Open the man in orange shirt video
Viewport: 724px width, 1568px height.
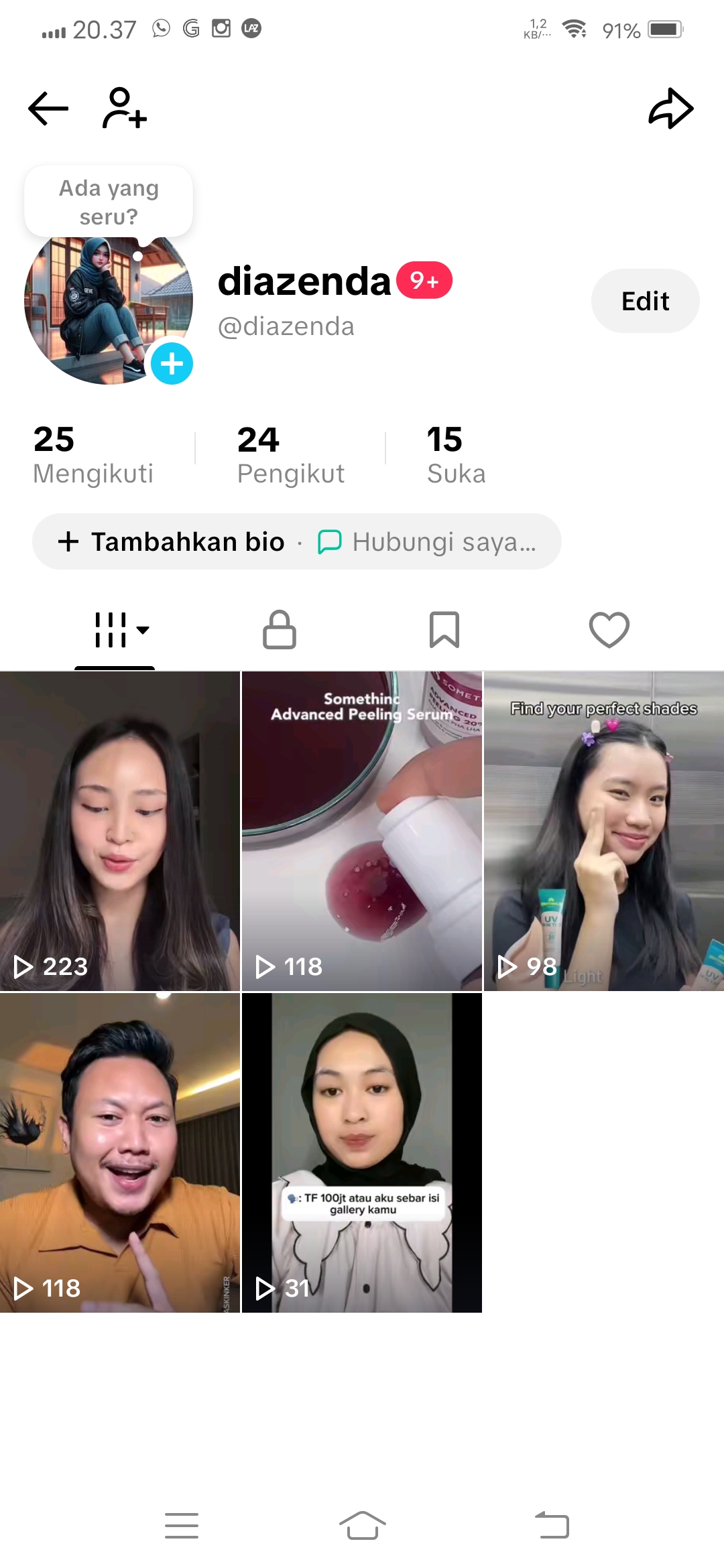point(120,1153)
